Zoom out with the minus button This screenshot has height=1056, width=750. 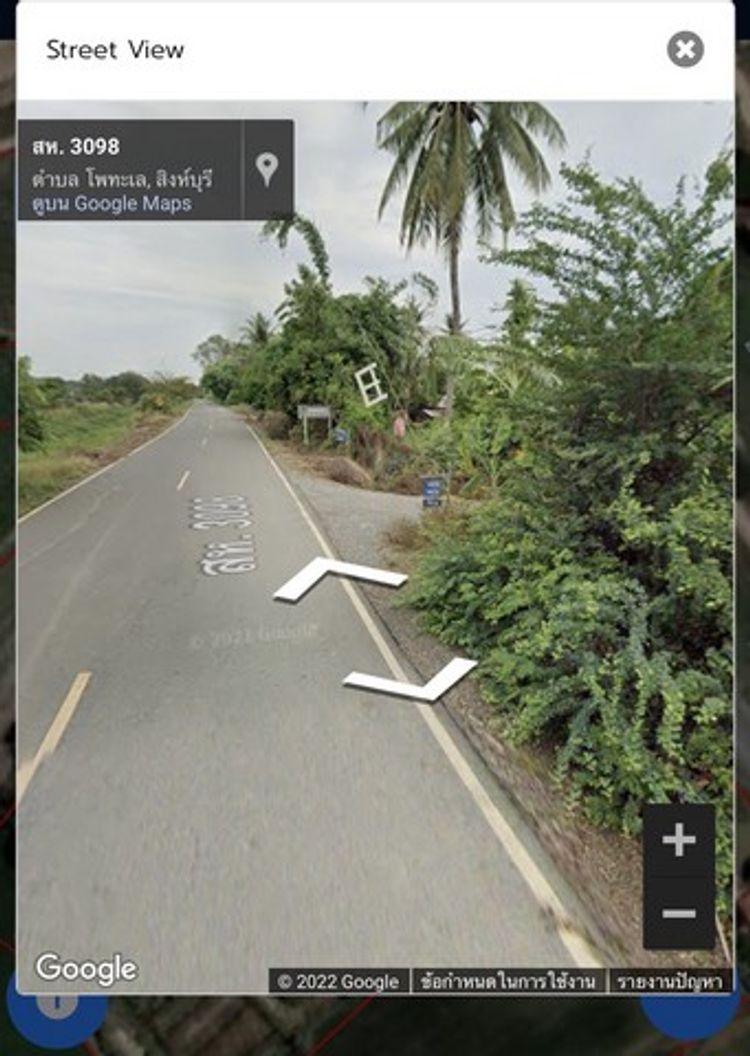[x=679, y=913]
